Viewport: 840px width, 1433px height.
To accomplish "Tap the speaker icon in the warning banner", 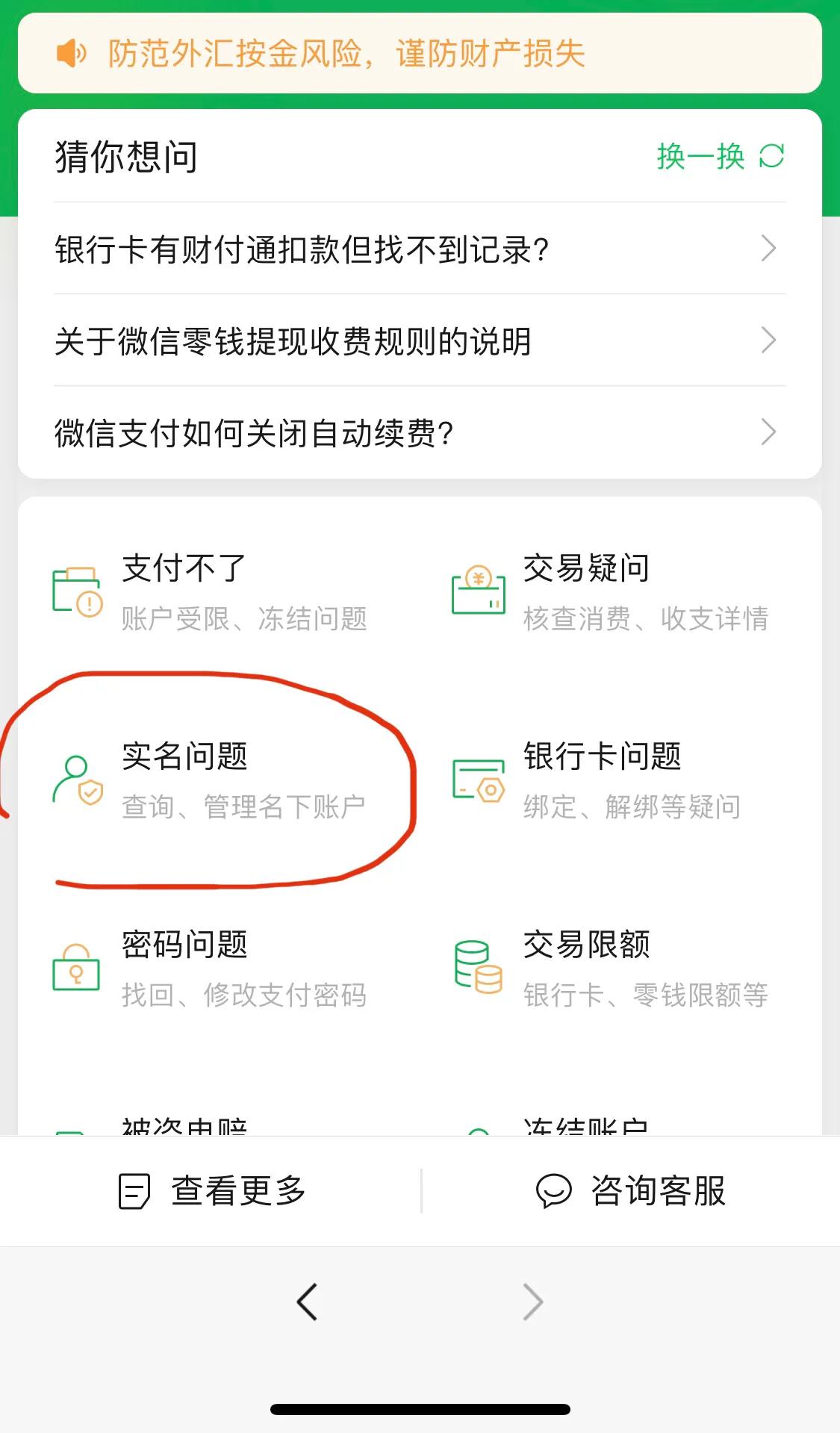I will [69, 54].
